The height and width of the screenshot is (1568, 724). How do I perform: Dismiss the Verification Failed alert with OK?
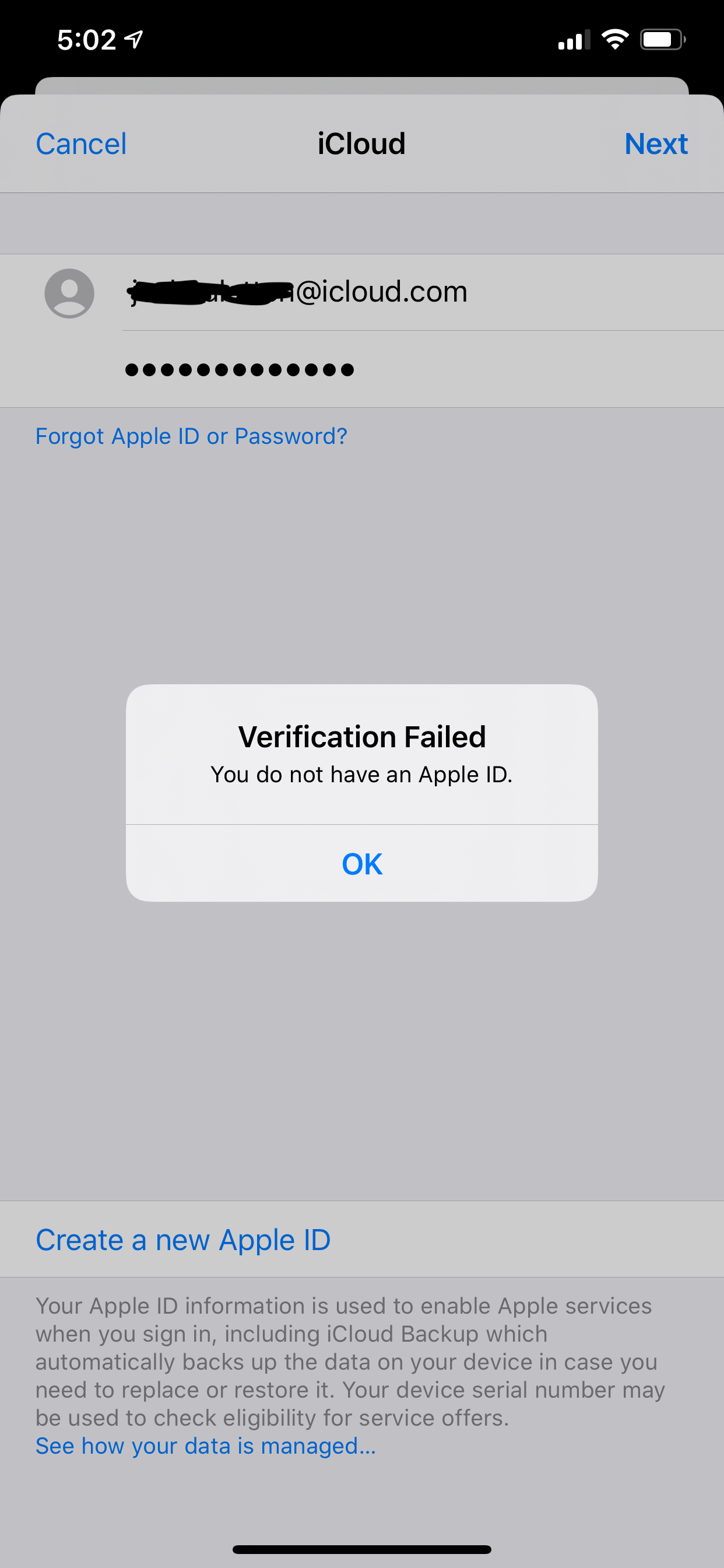361,864
